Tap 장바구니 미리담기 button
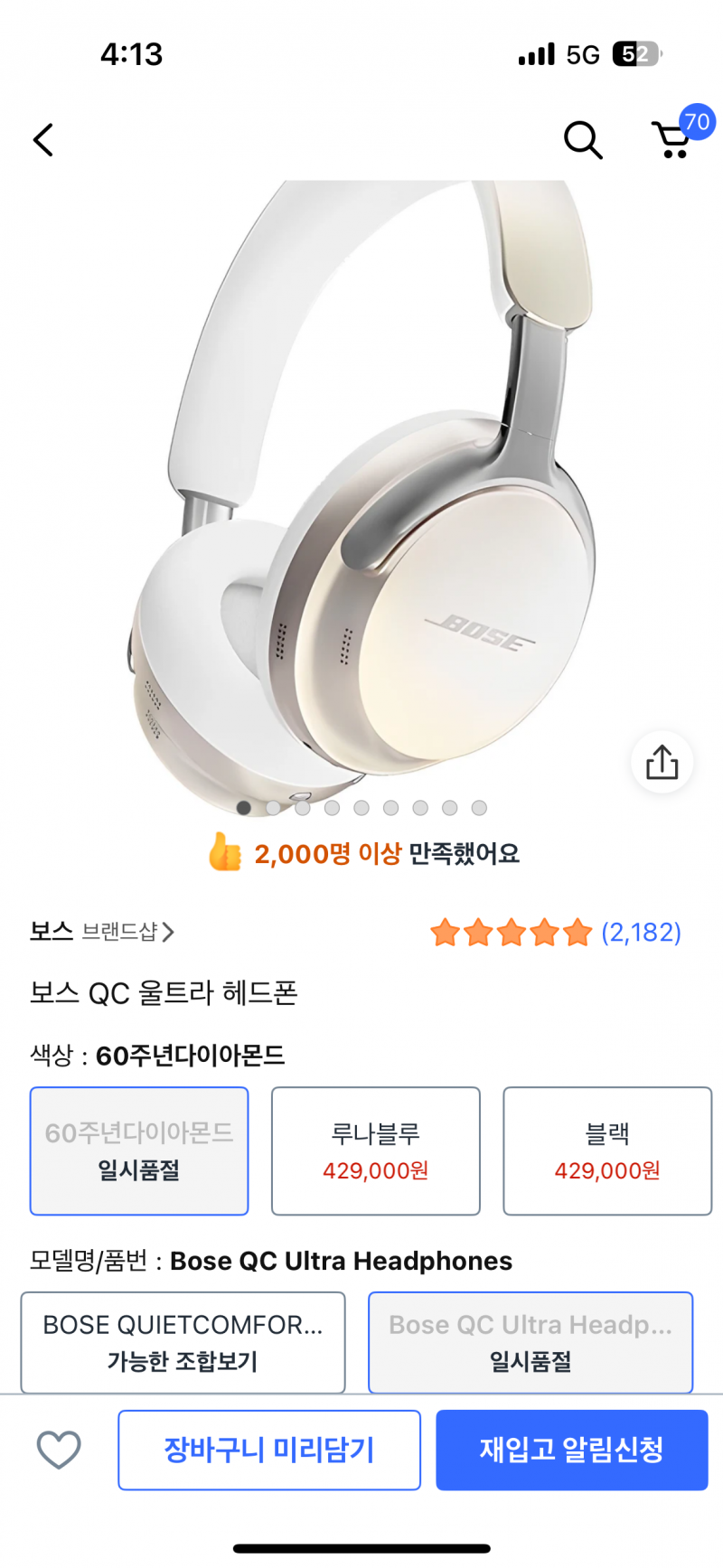 [269, 1449]
